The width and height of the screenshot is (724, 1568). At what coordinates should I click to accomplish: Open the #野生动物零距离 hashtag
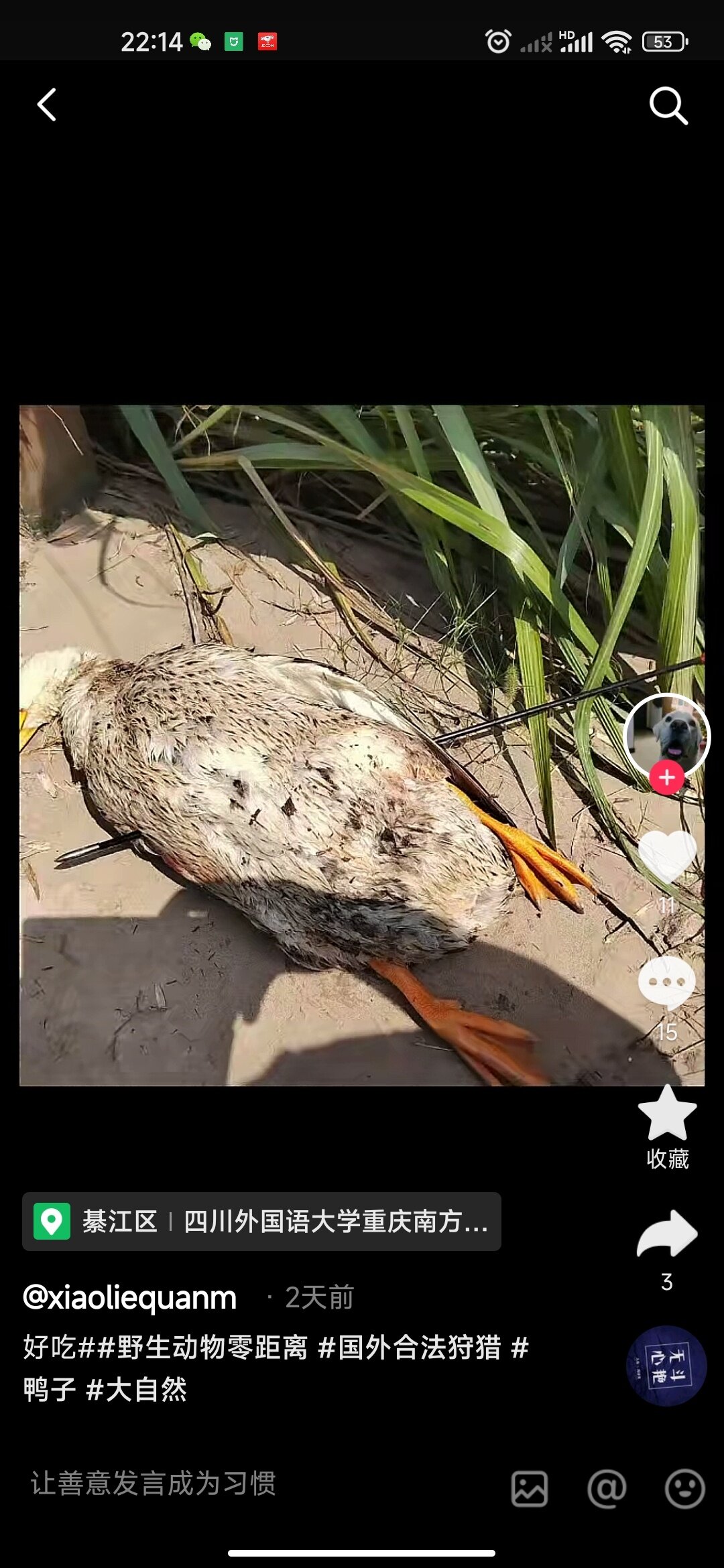[202, 1347]
